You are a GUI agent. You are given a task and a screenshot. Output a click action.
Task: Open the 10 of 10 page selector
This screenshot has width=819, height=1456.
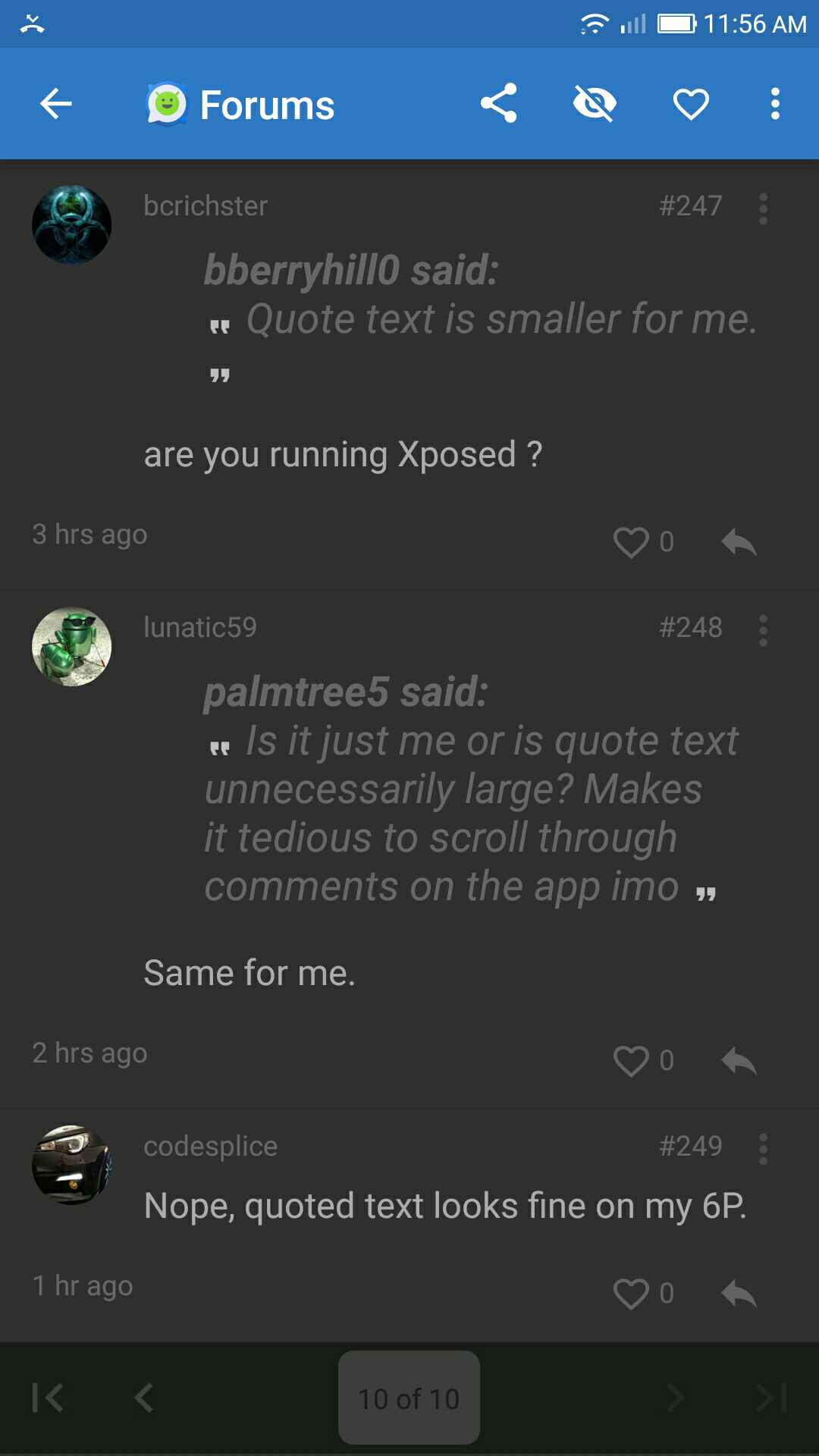tap(409, 1398)
